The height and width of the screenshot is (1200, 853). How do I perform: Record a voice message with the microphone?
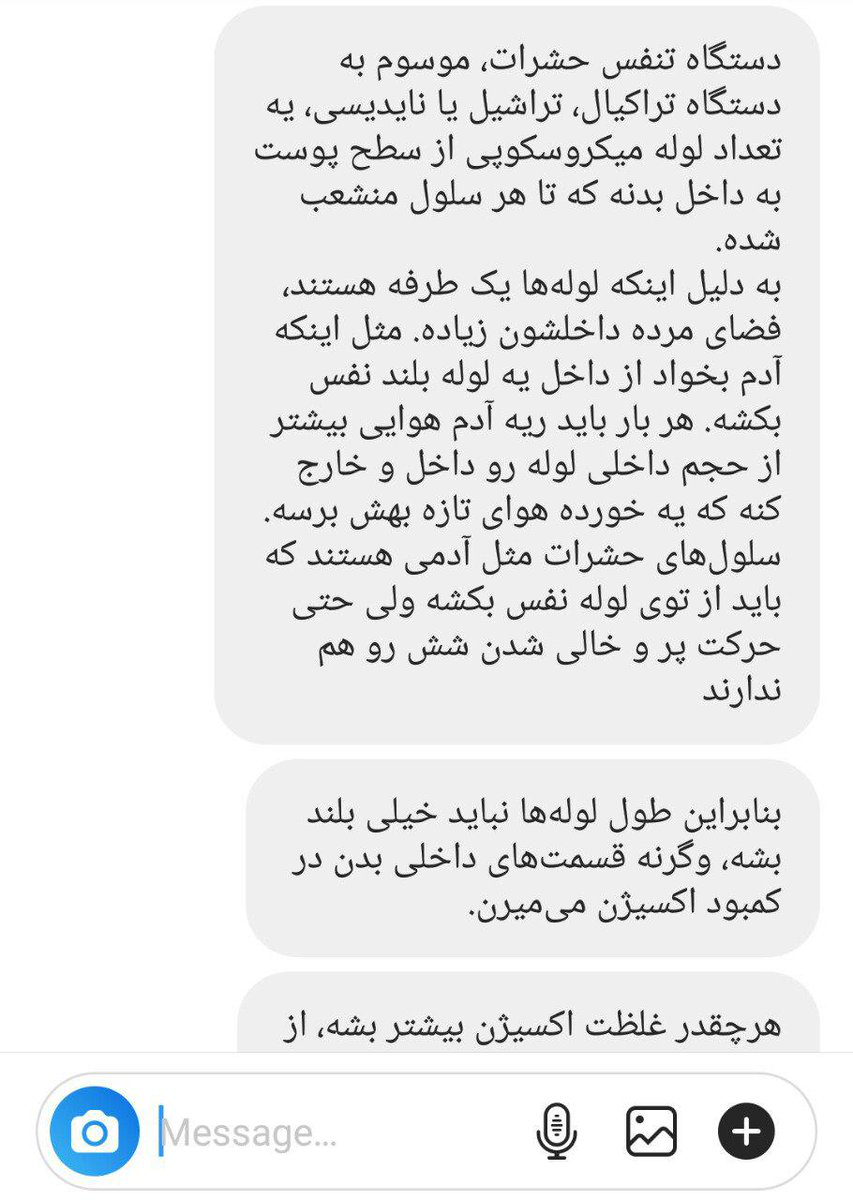[556, 1131]
